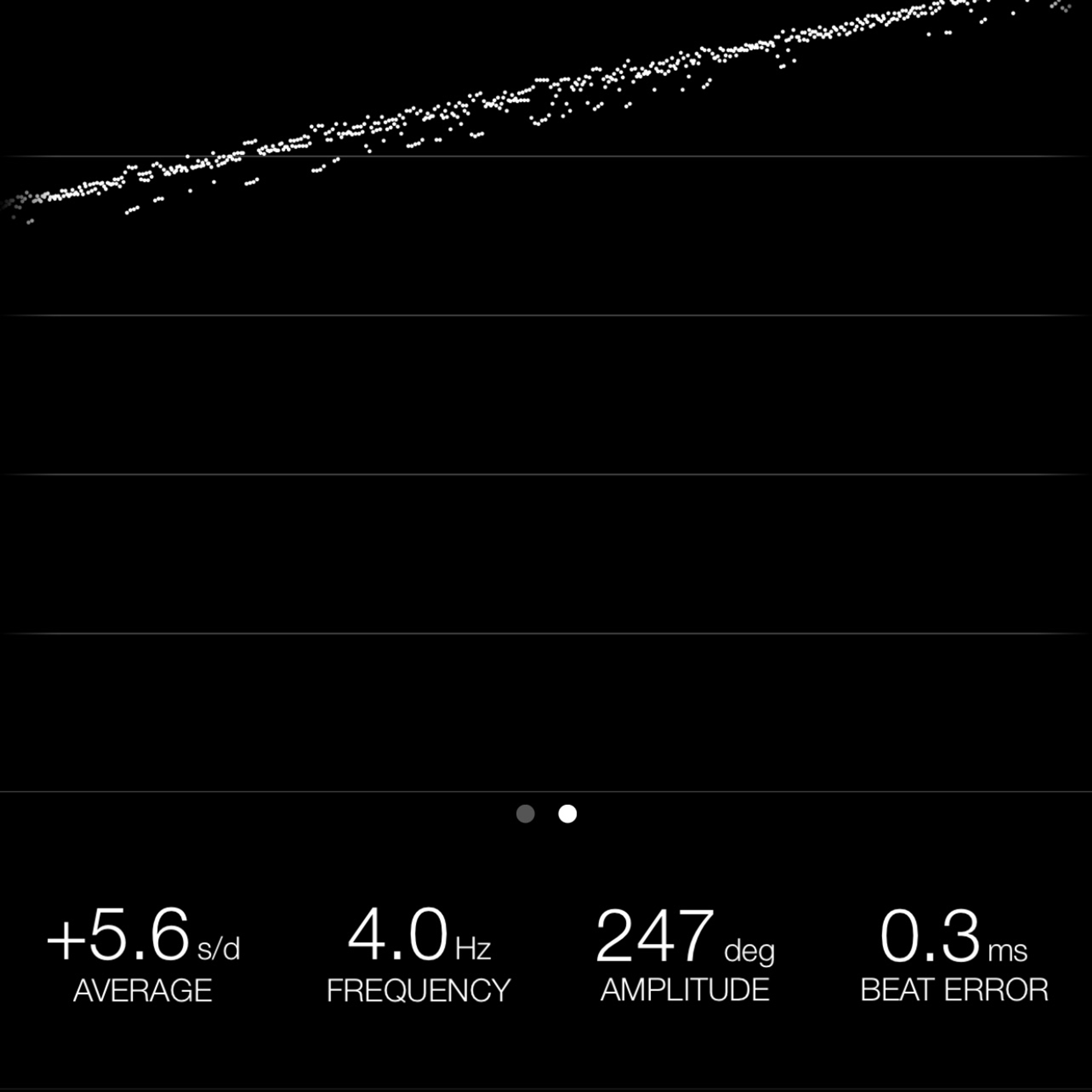1092x1092 pixels.
Task: Switch to the first page indicator dot
Action: [x=525, y=814]
